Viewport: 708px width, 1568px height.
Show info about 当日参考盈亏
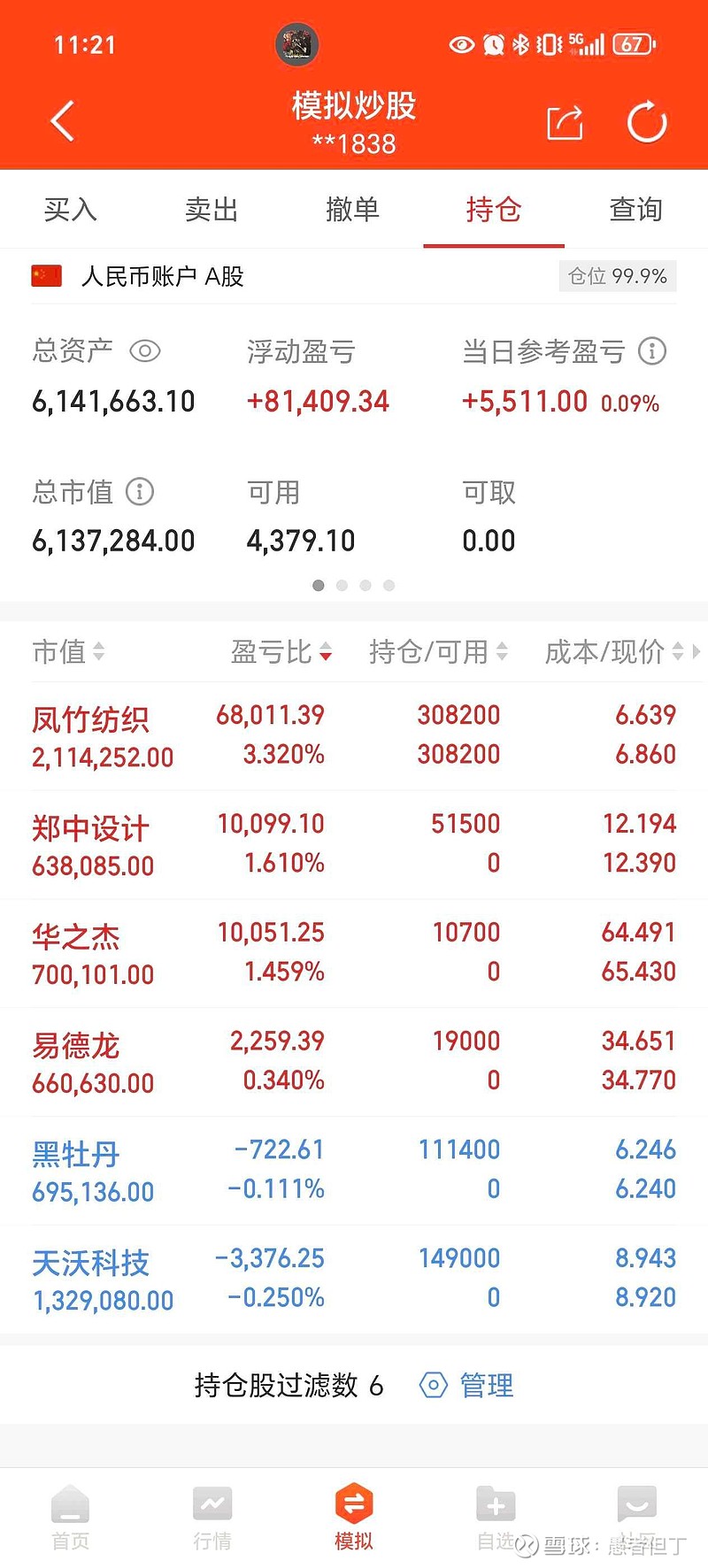tap(652, 351)
